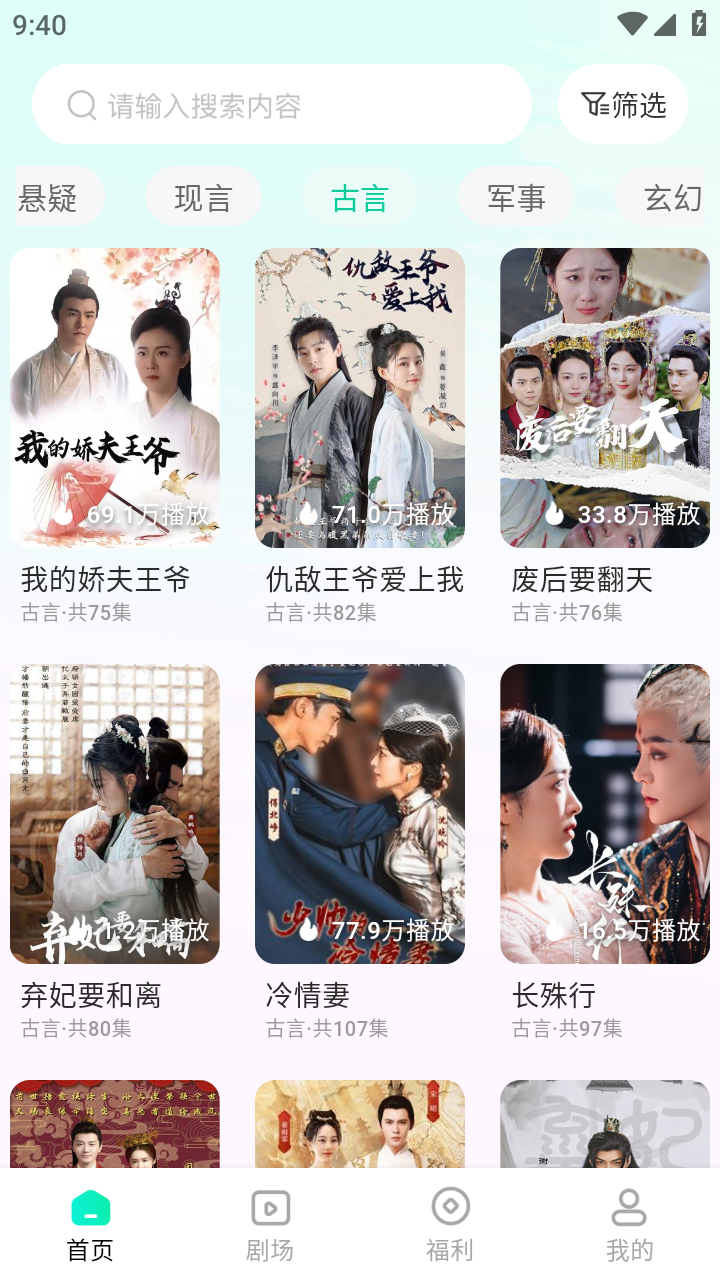720x1280 pixels.
Task: Switch to the 古言 category tab
Action: (360, 197)
